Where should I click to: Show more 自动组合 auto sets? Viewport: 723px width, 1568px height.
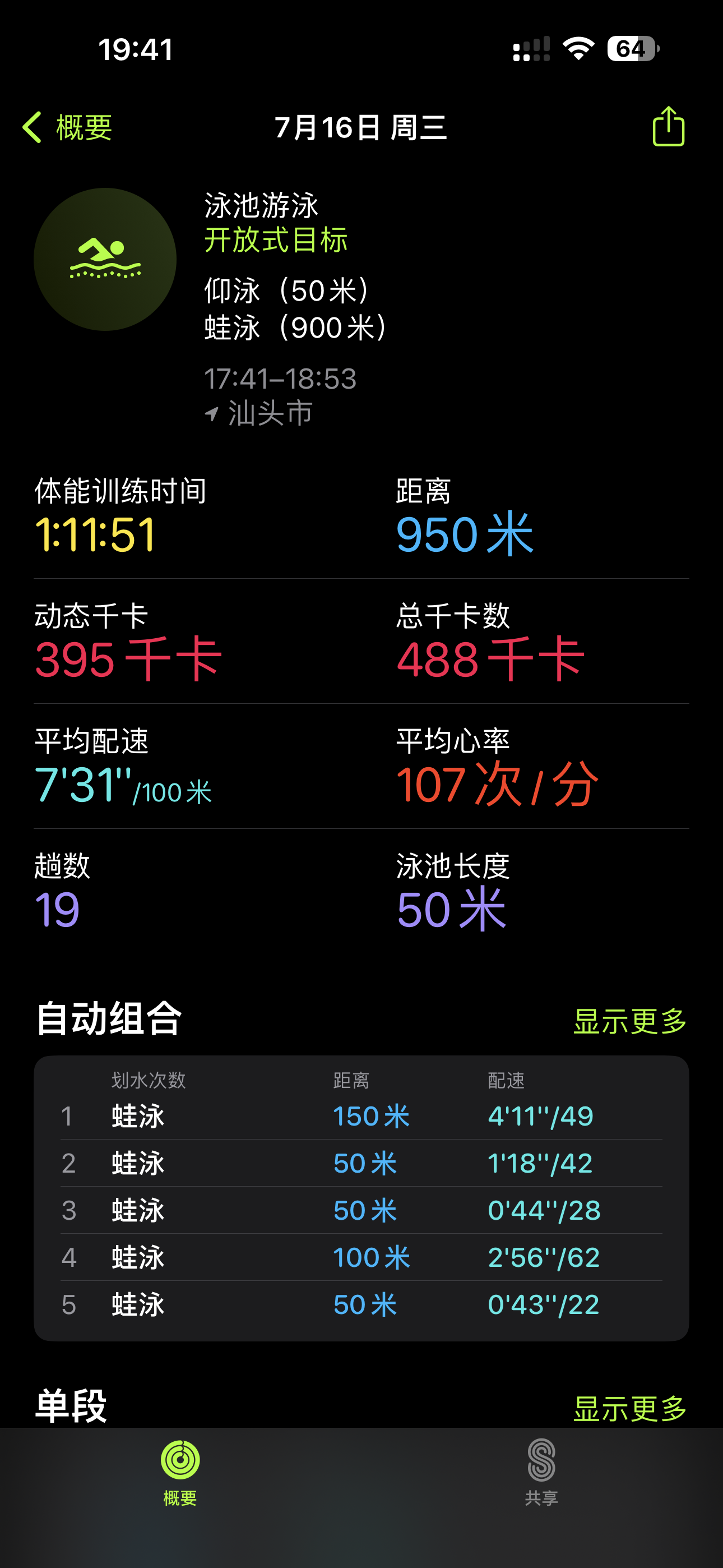tap(630, 1021)
